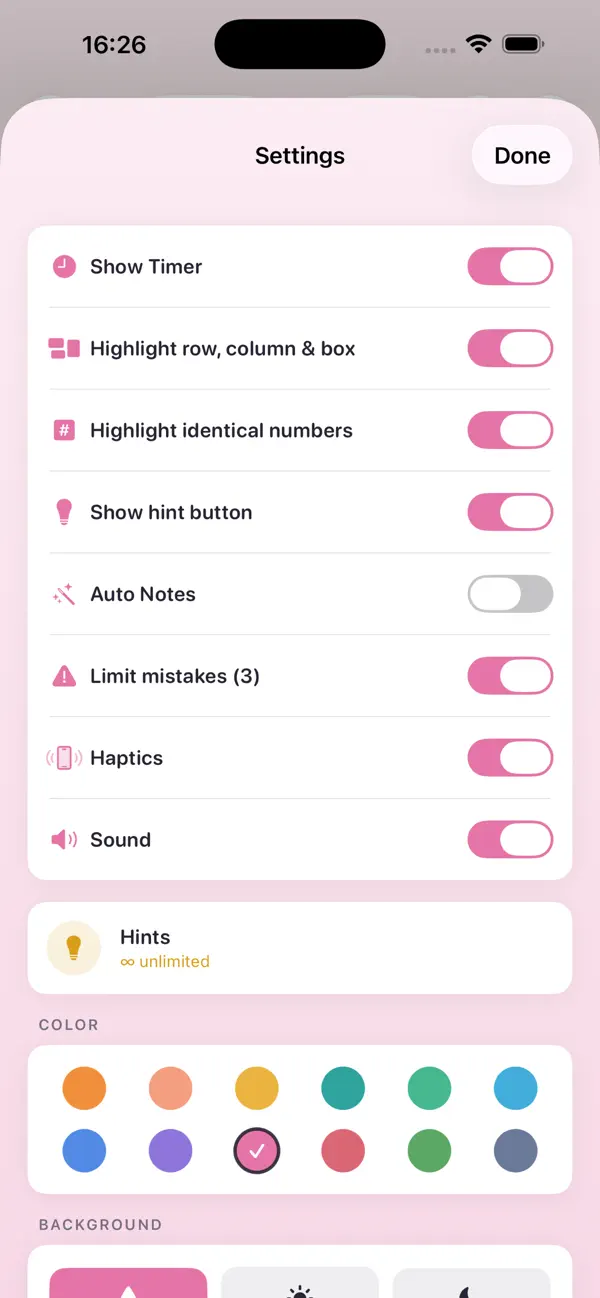Toggle Highlight row, column & box

[510, 349]
